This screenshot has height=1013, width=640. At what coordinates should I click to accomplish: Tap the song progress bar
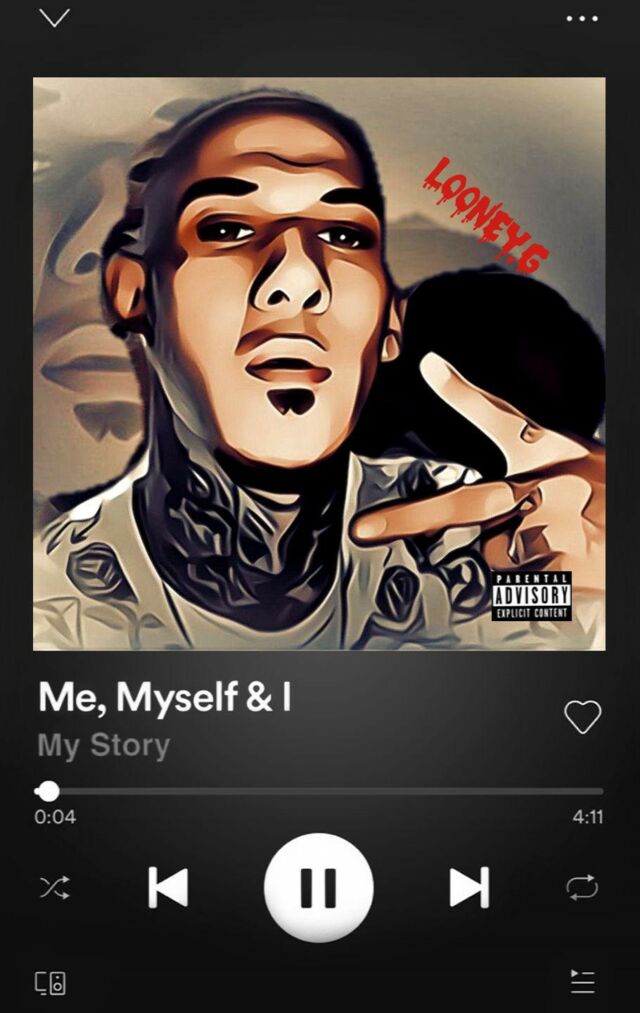tap(320, 791)
